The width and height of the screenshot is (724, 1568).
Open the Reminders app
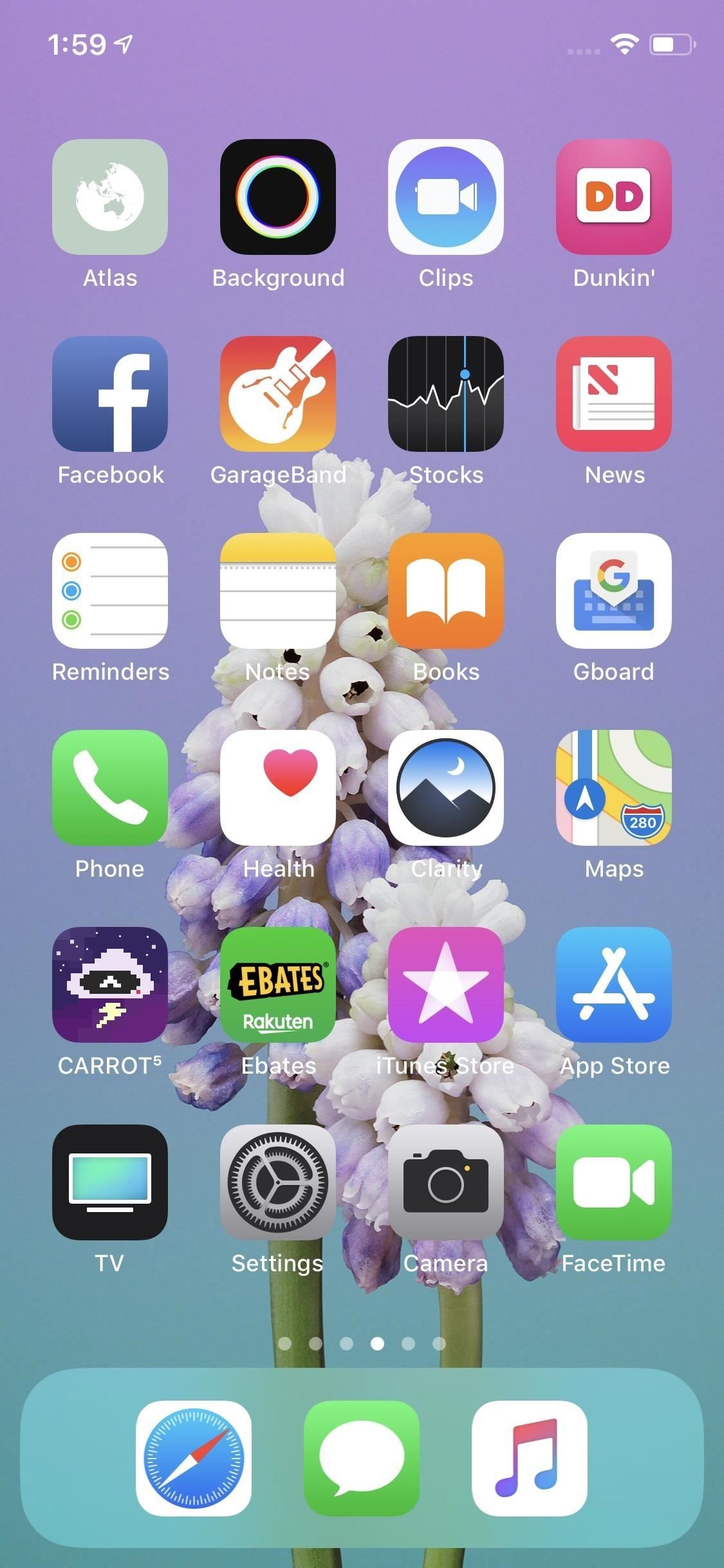pos(109,593)
